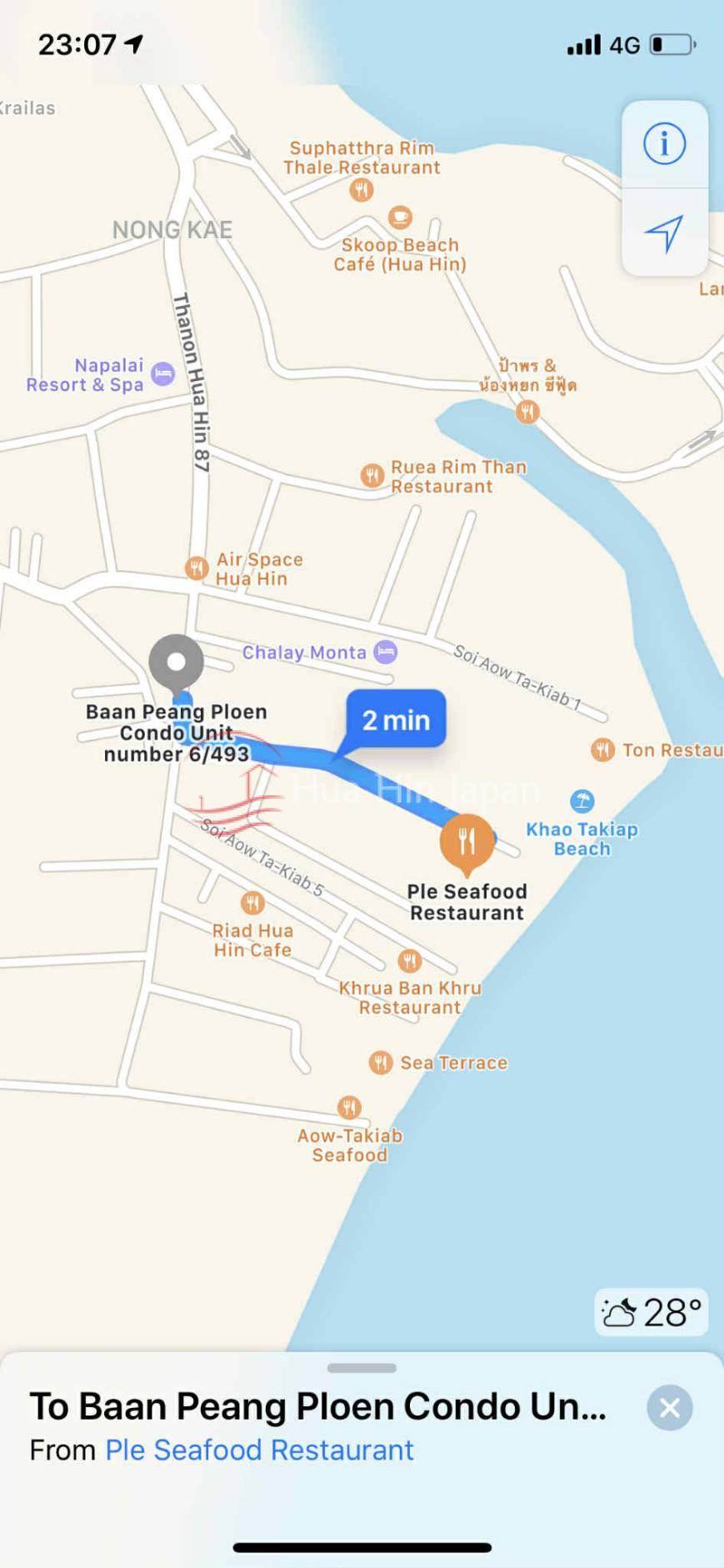Image resolution: width=724 pixels, height=1568 pixels.
Task: Open the Ple Seafood Restaurant link
Action: point(259,1450)
